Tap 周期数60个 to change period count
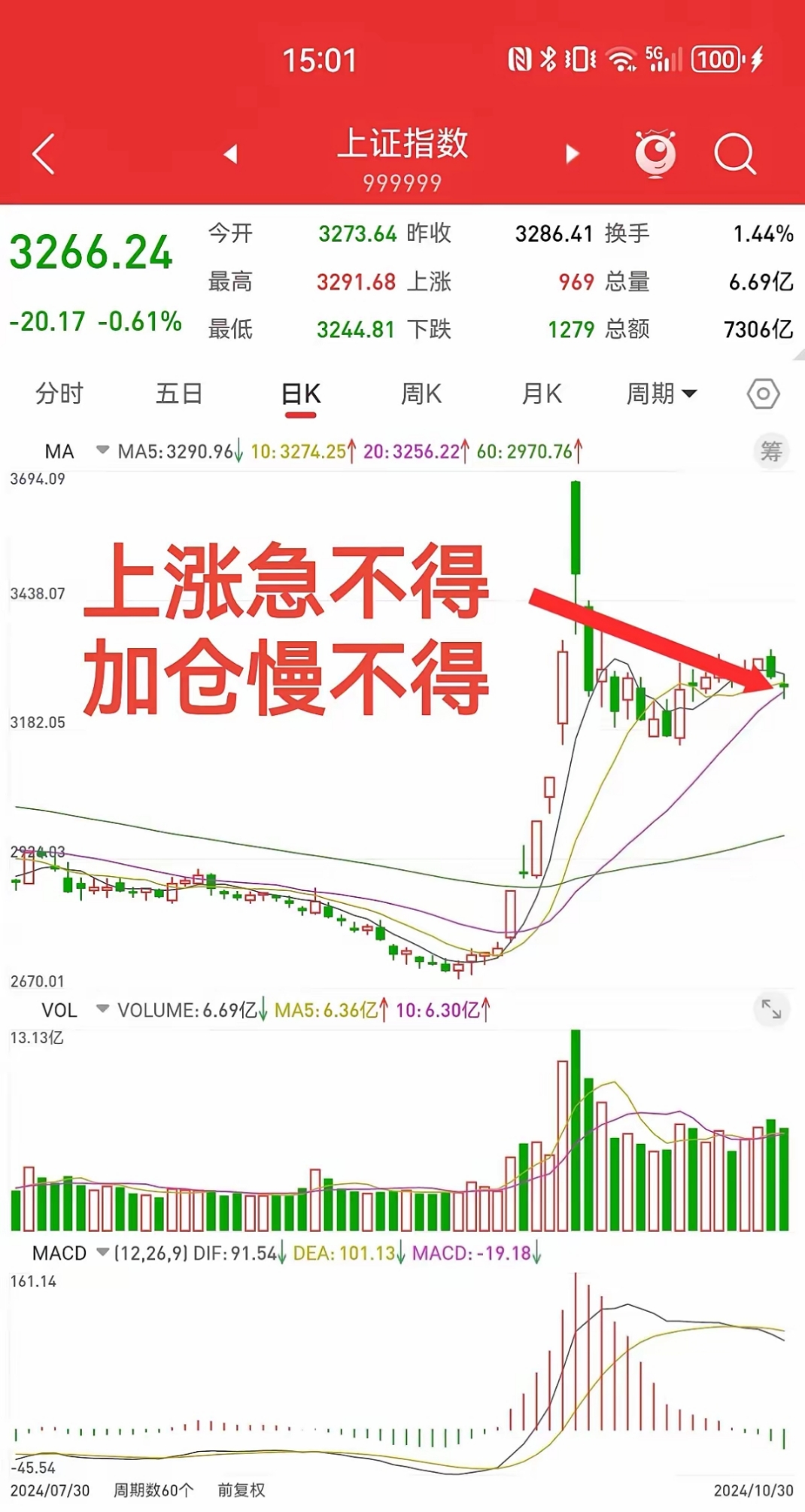This screenshot has height=1512, width=805. point(153,1490)
